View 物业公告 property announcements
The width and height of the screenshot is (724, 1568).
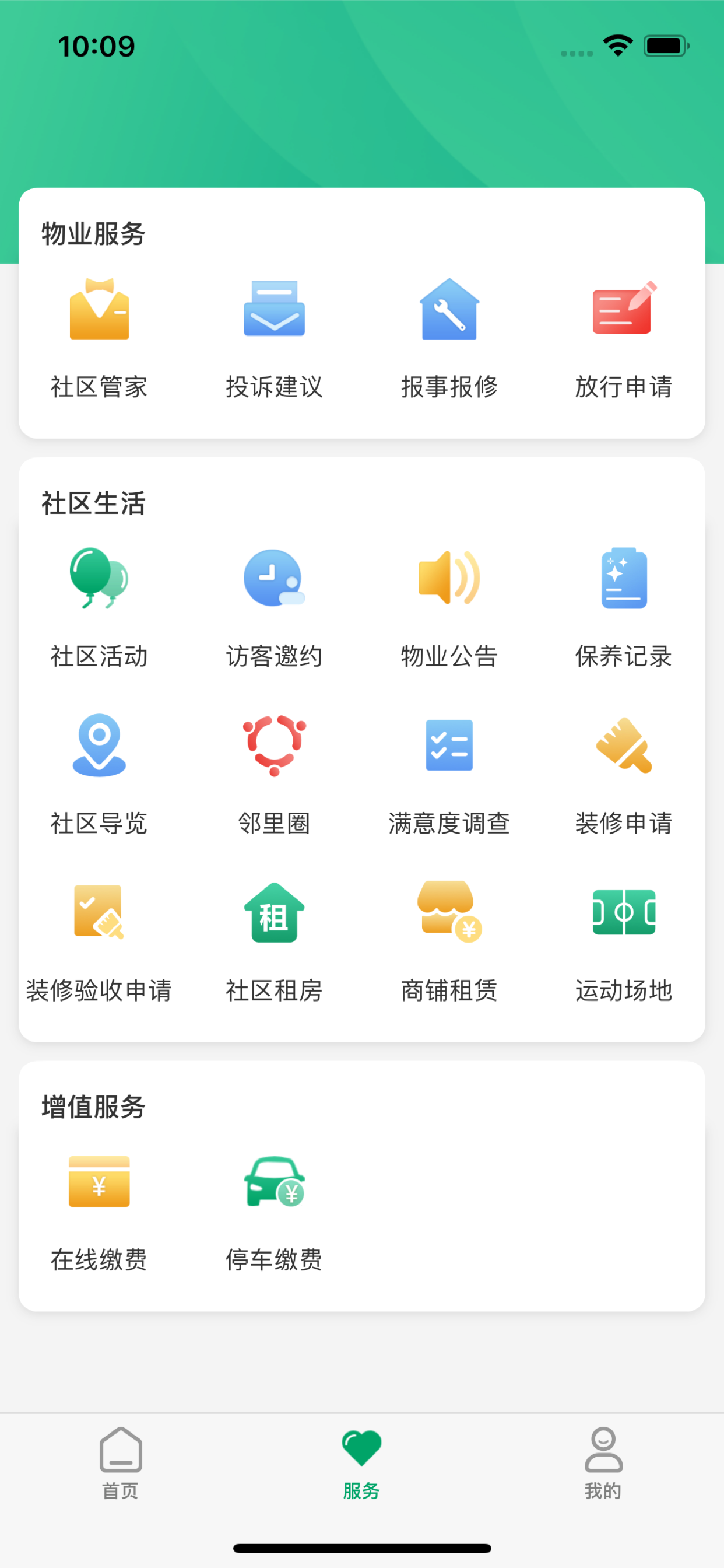tap(449, 607)
